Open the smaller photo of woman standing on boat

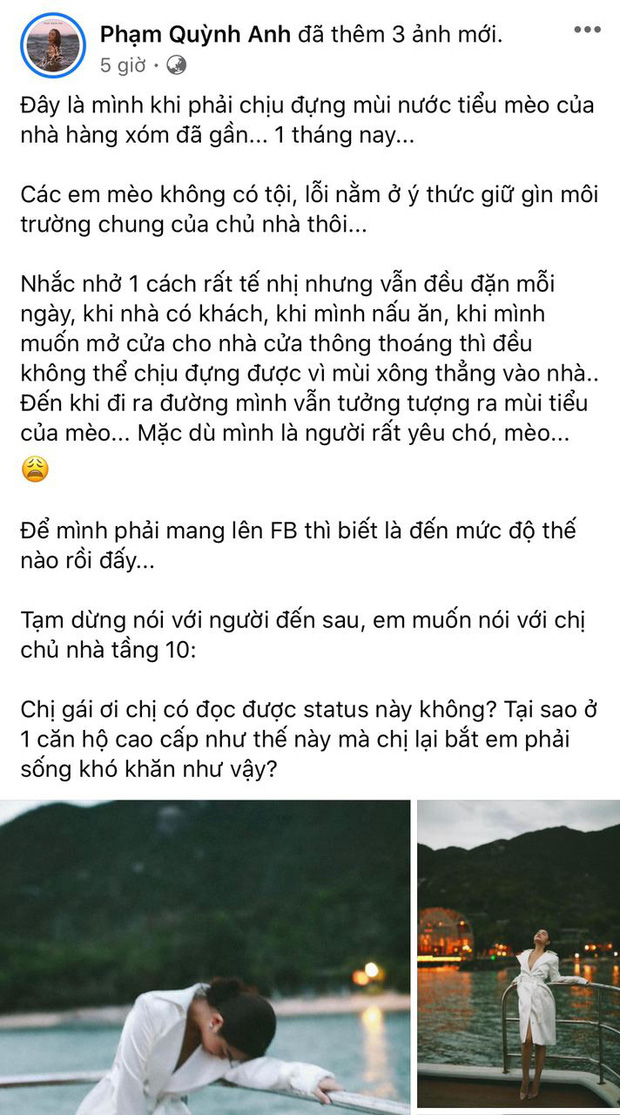(518, 956)
